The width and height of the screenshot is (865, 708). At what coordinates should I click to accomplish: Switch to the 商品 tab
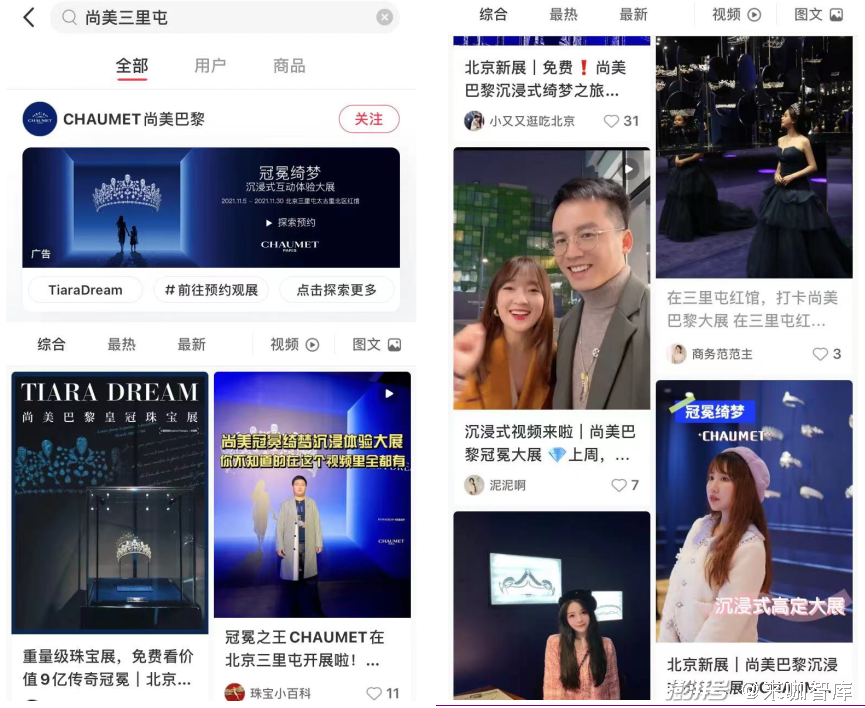click(289, 65)
